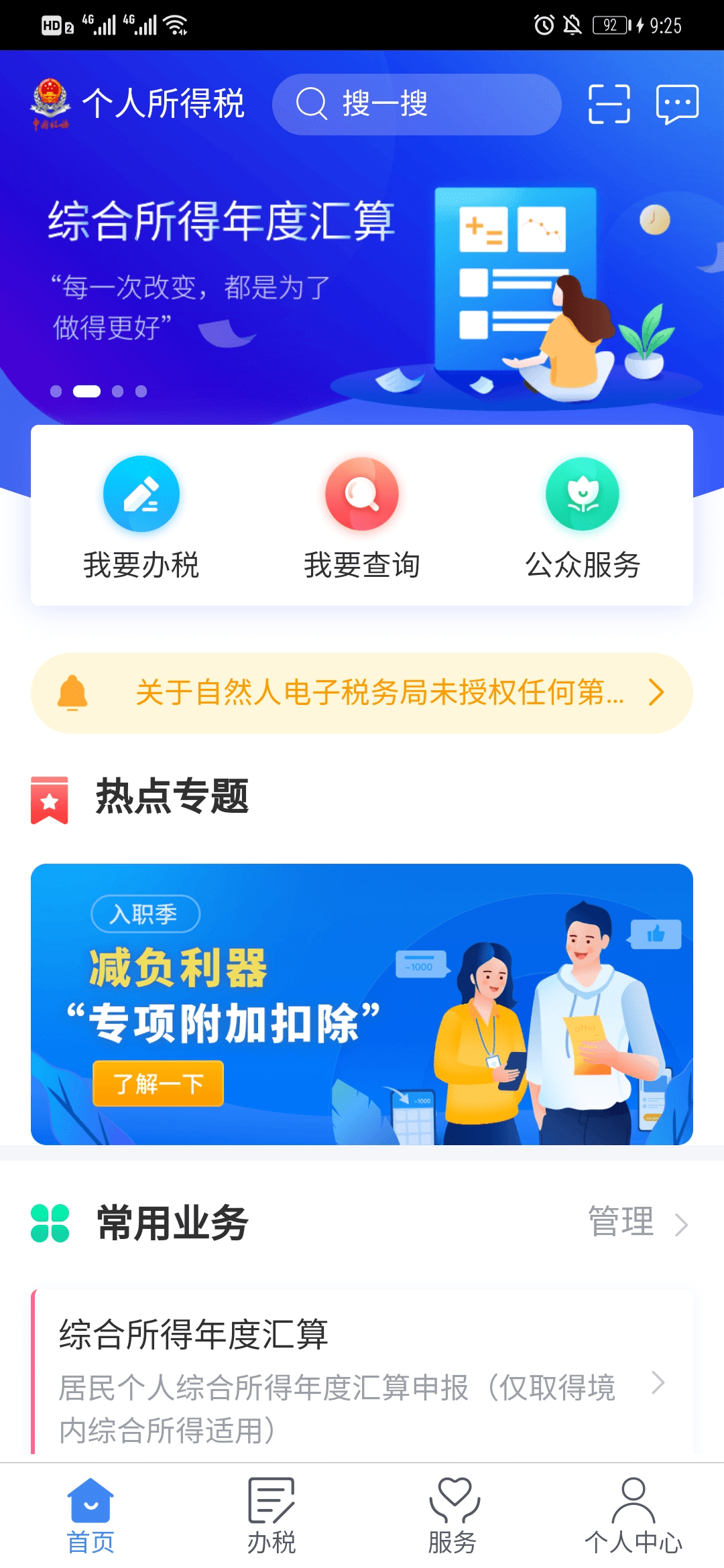The height and width of the screenshot is (1568, 724).
Task: Click the notification bell icon
Action: tap(74, 694)
